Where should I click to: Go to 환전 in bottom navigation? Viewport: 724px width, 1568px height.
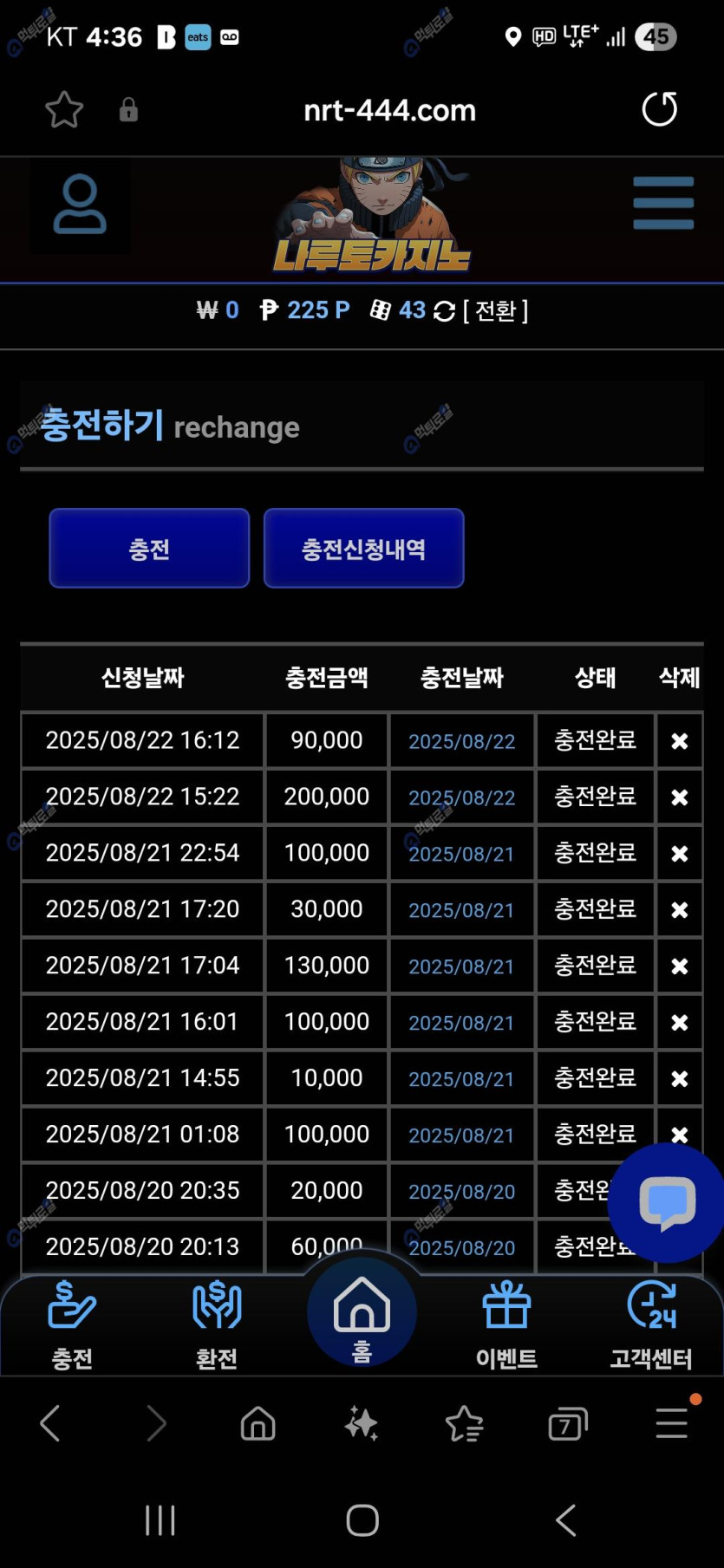click(217, 1324)
